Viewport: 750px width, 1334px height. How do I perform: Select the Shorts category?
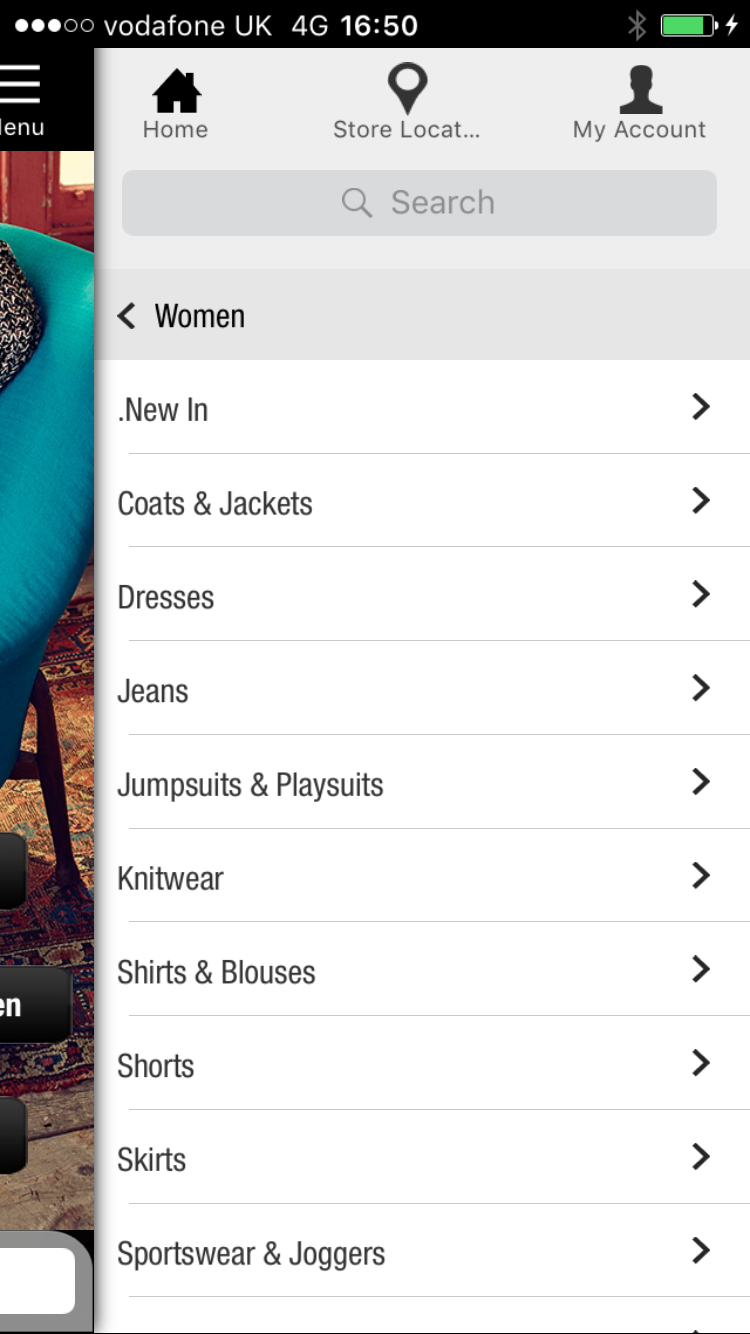[420, 1065]
